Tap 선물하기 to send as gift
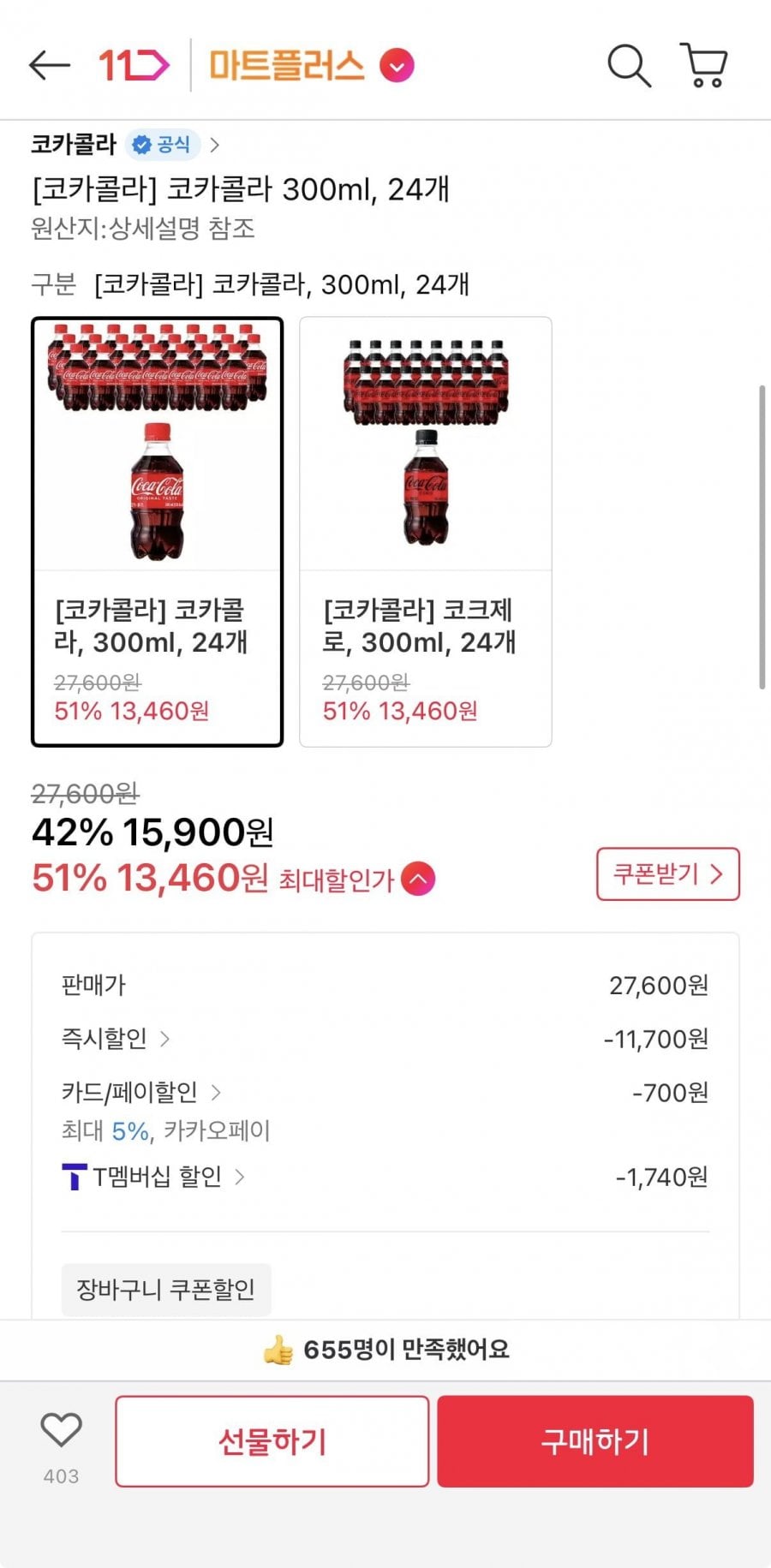 (x=272, y=1441)
